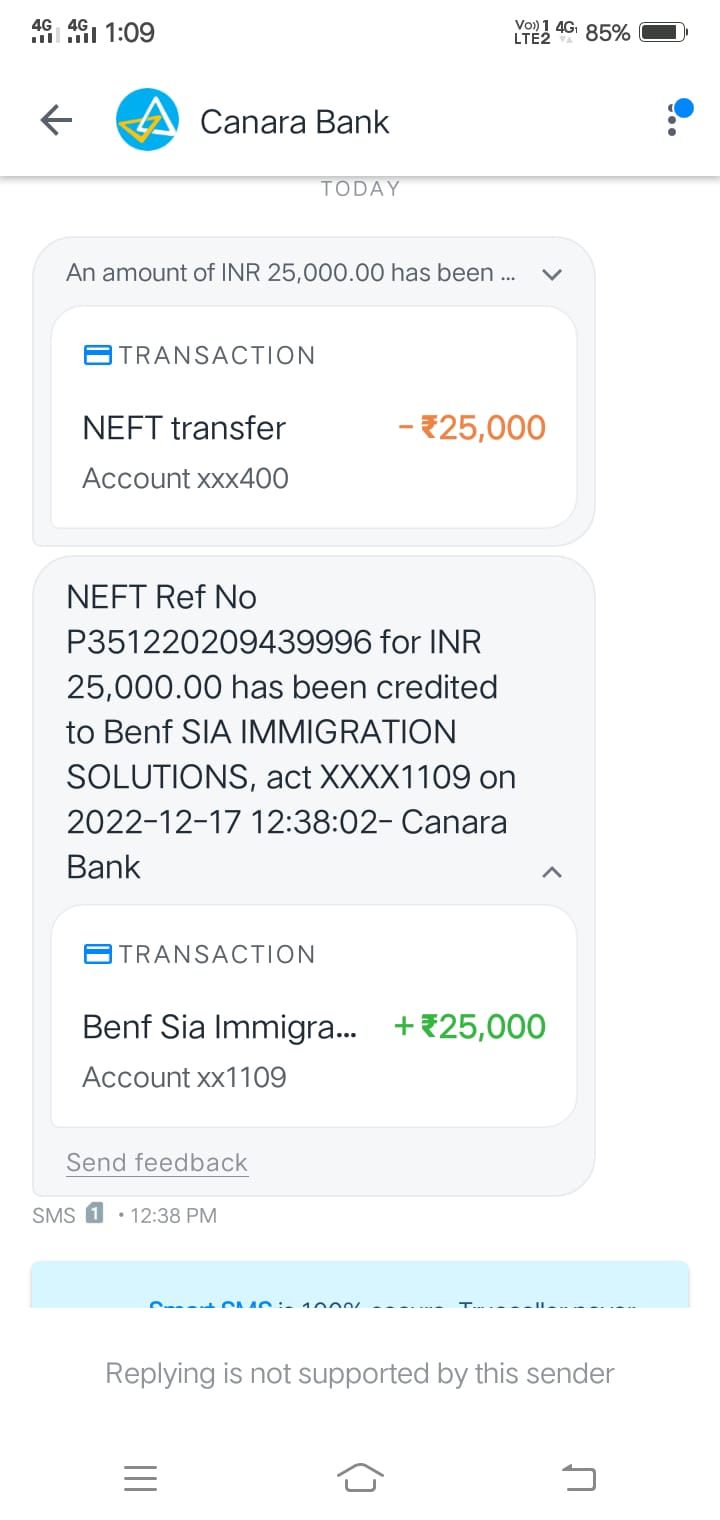The image size is (720, 1520).
Task: Open the Benf Sia Immigra... transaction card
Action: pos(314,1015)
